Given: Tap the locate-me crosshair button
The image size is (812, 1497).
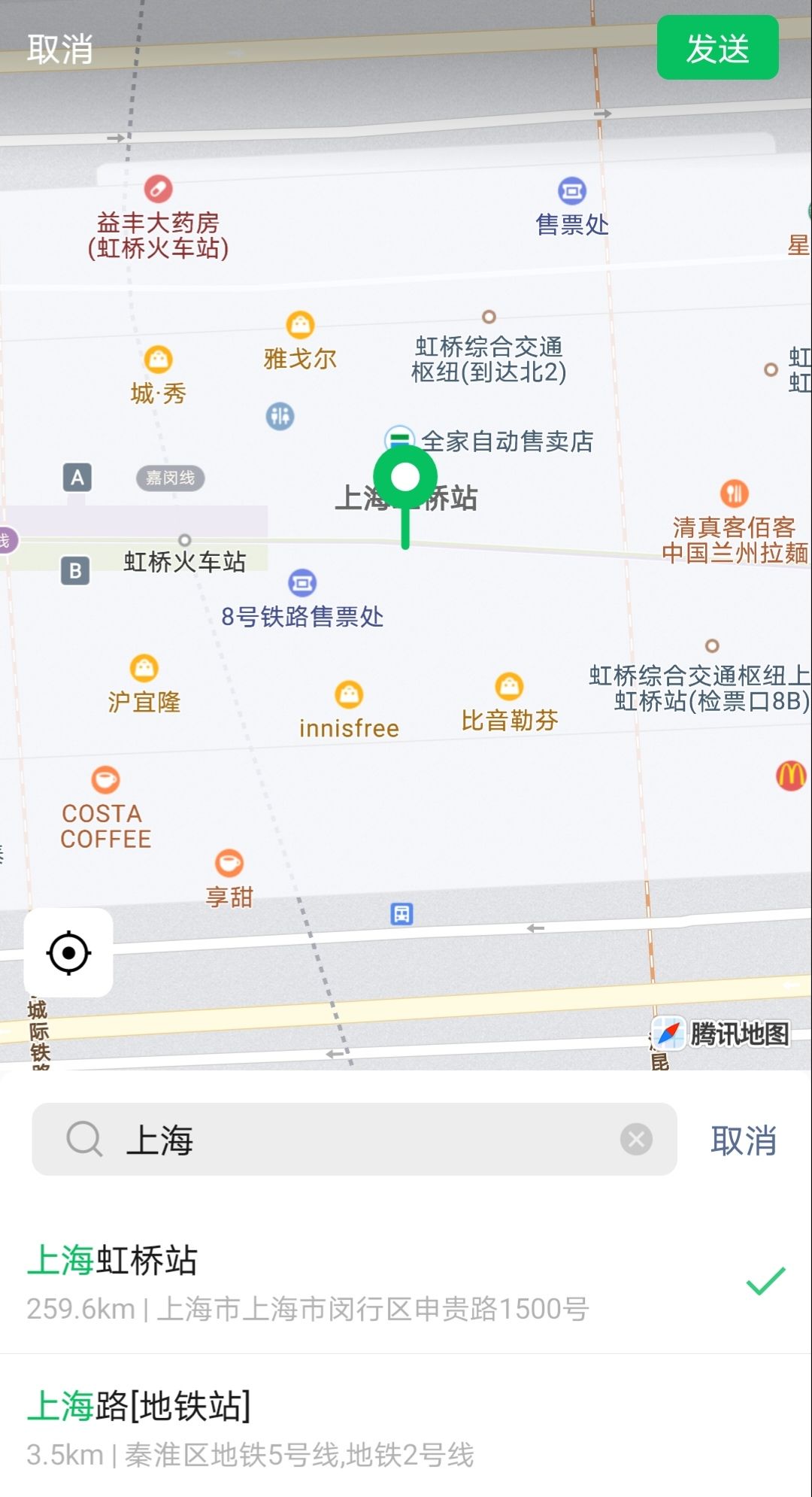Looking at the screenshot, I should tap(68, 952).
